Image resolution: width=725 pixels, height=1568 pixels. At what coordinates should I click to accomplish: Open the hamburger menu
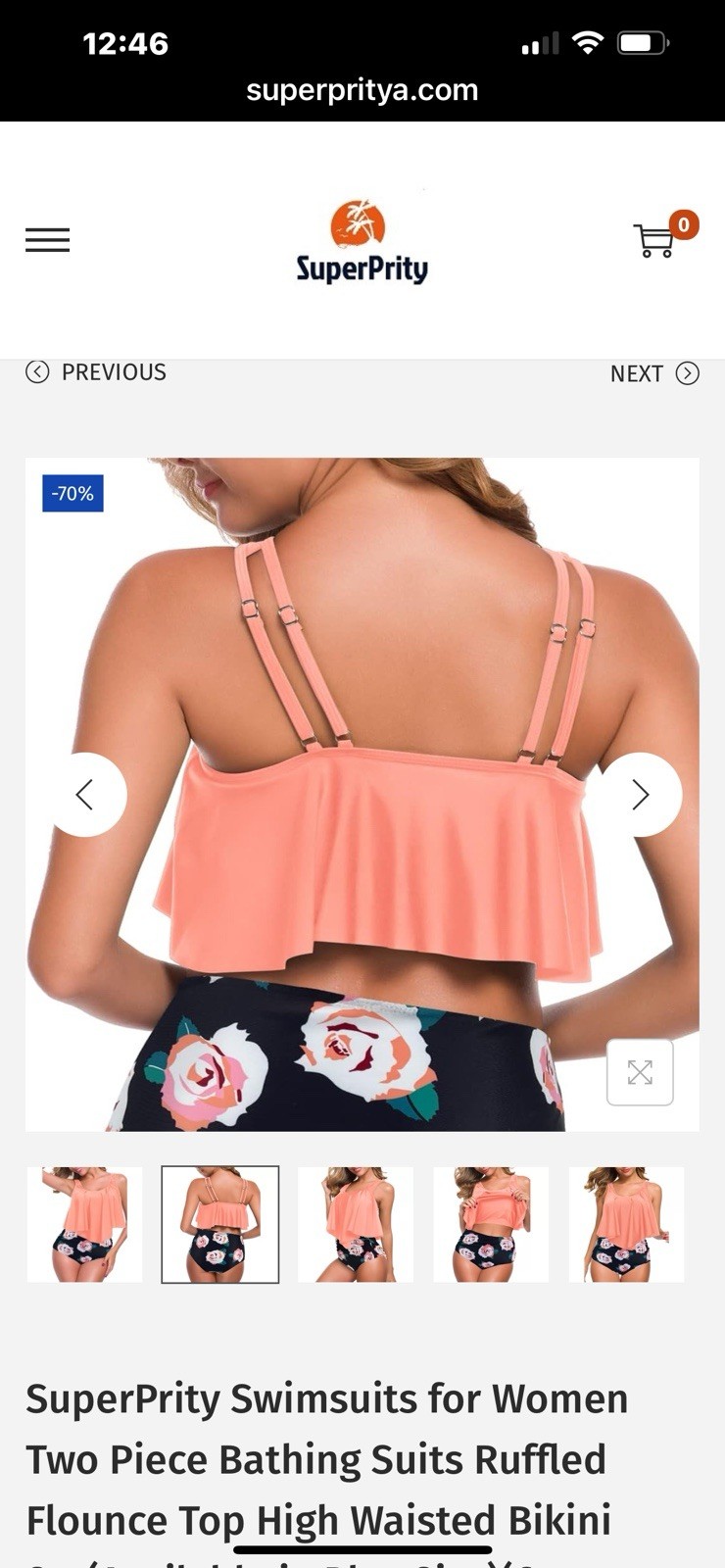pyautogui.click(x=47, y=240)
